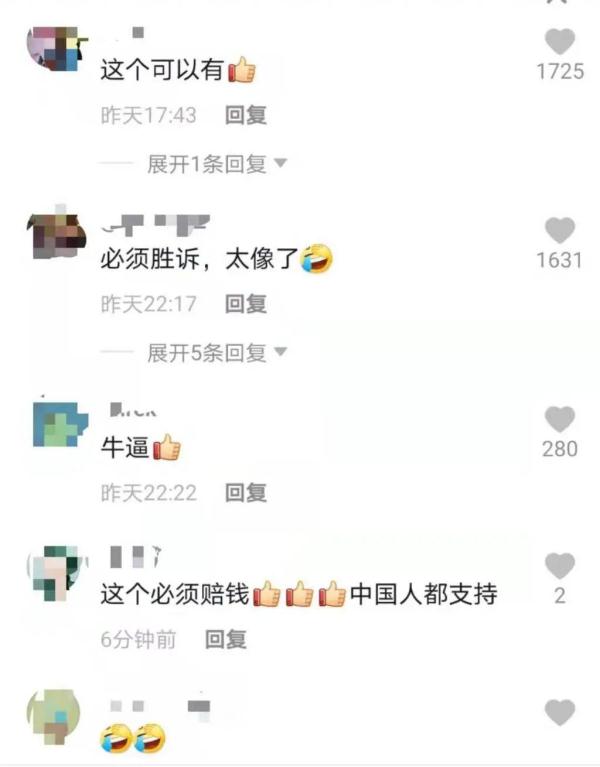Like the comment "必须胜诉，太像了"

click(560, 231)
